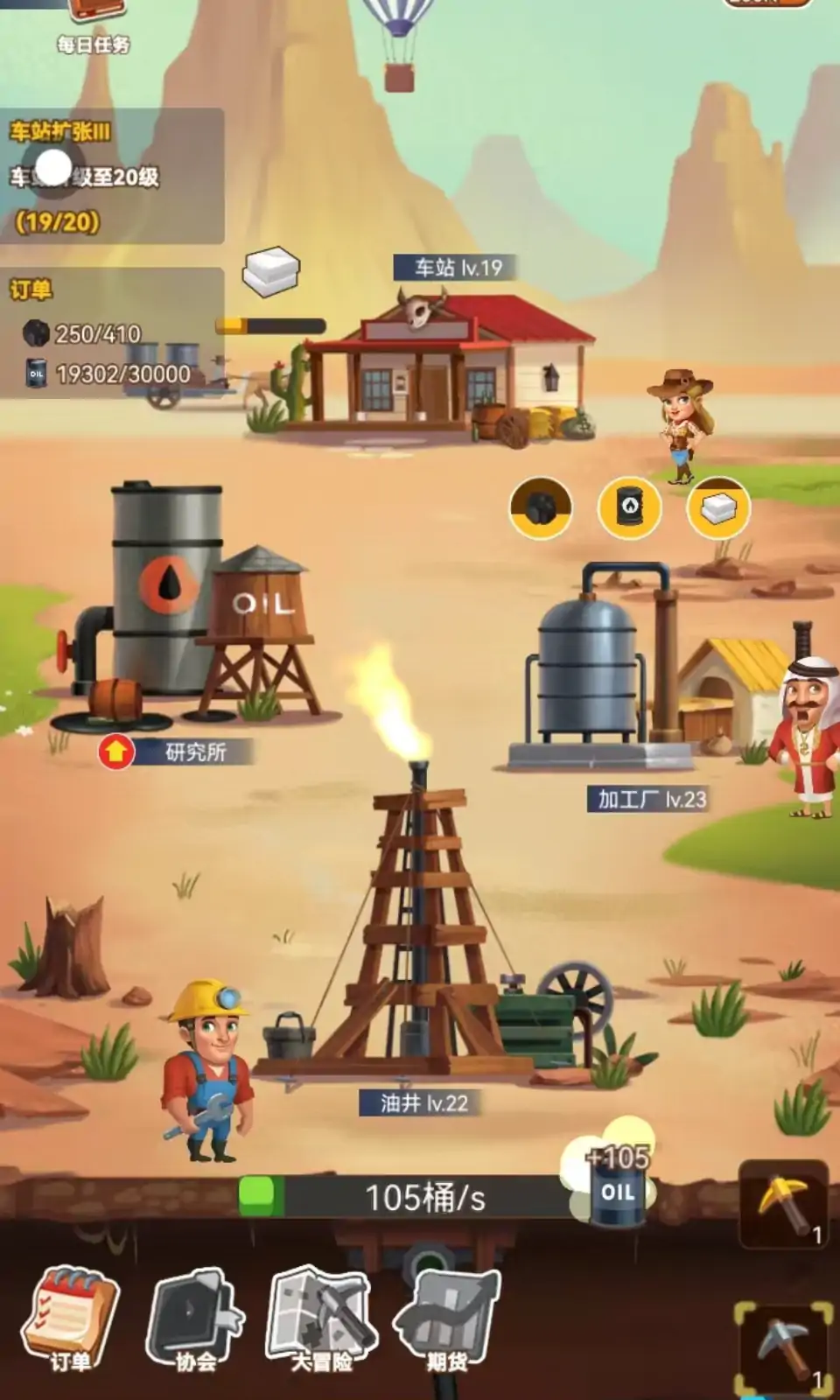Select the white block product bubble
840x1400 pixels.
tap(718, 507)
